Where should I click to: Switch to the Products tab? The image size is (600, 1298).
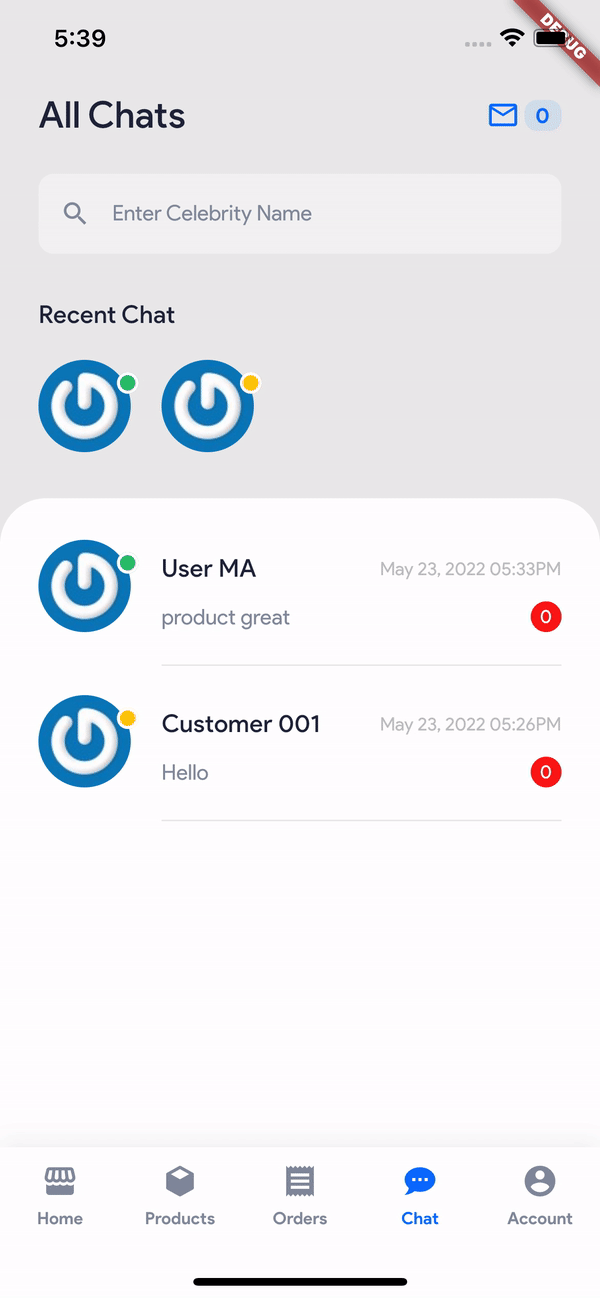pyautogui.click(x=180, y=1196)
